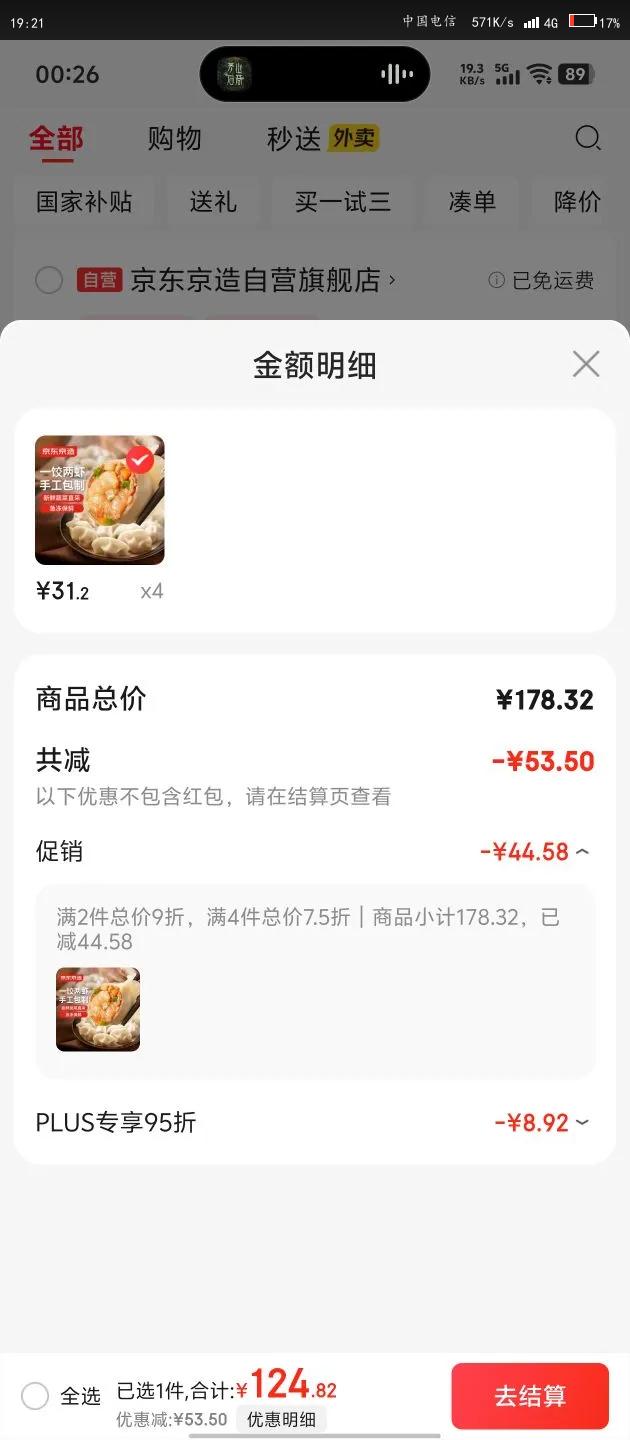Screen dimensions: 630x1440
Task: Tap 去结算 to check out
Action: pyautogui.click(x=530, y=1396)
